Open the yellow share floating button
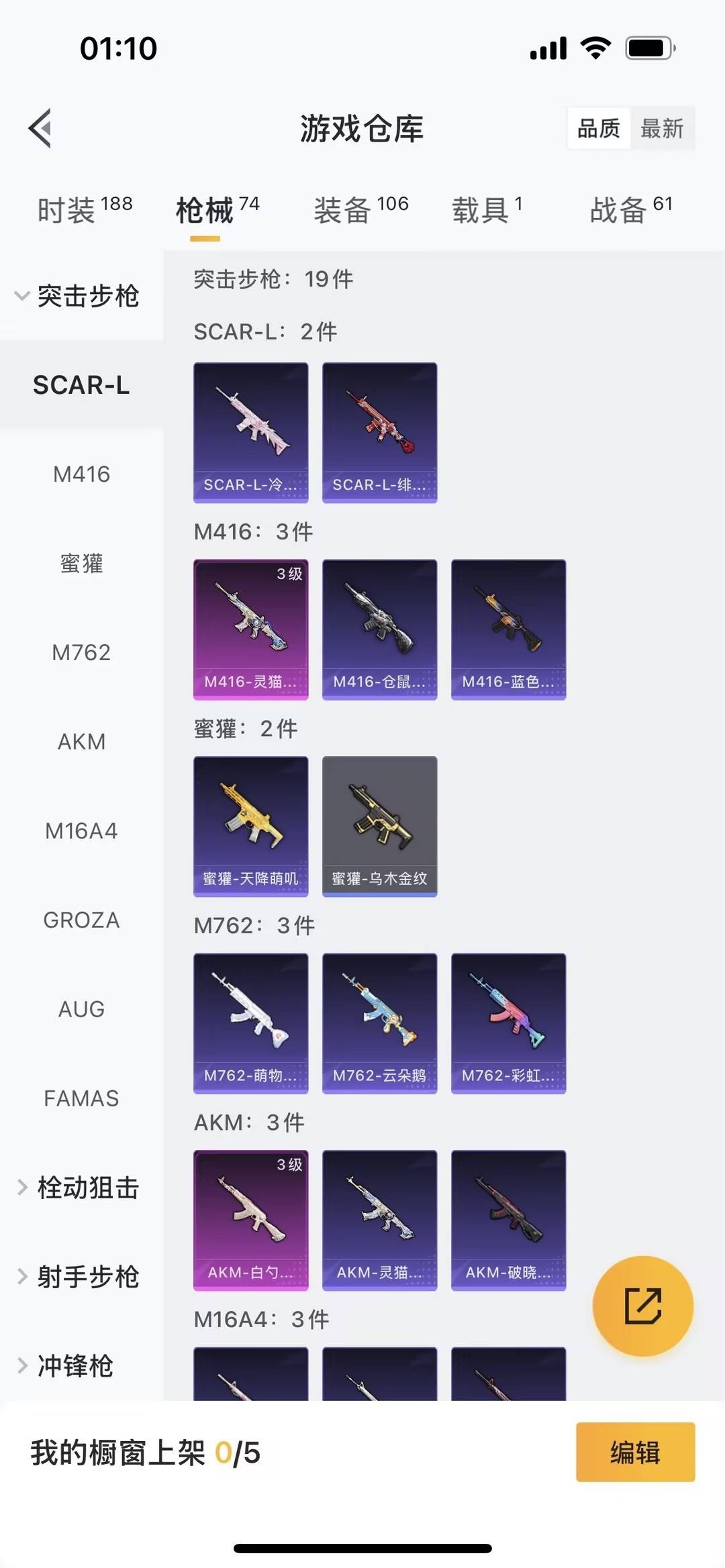 pyautogui.click(x=642, y=1304)
